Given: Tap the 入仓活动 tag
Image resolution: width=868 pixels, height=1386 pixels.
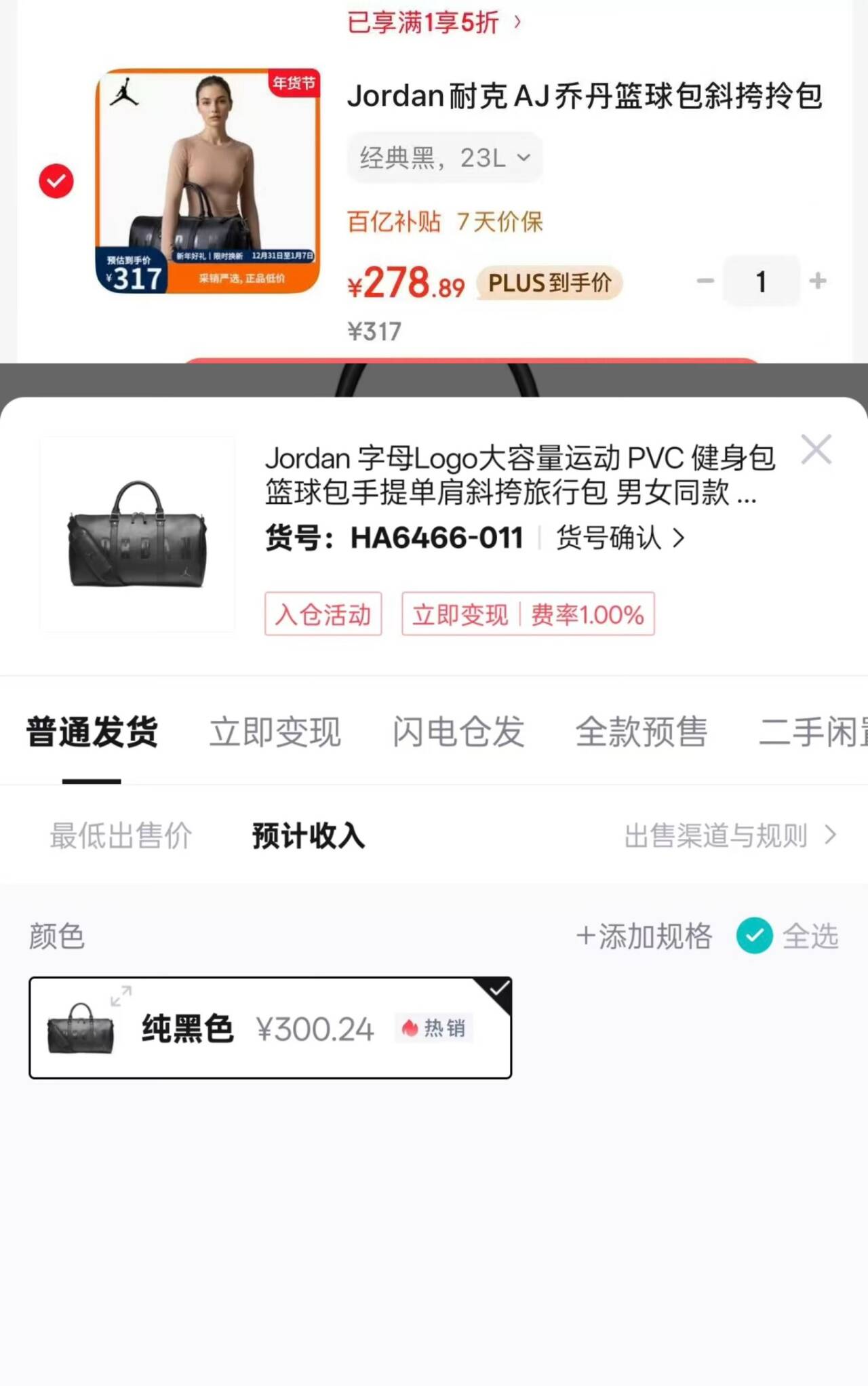Looking at the screenshot, I should (x=323, y=614).
